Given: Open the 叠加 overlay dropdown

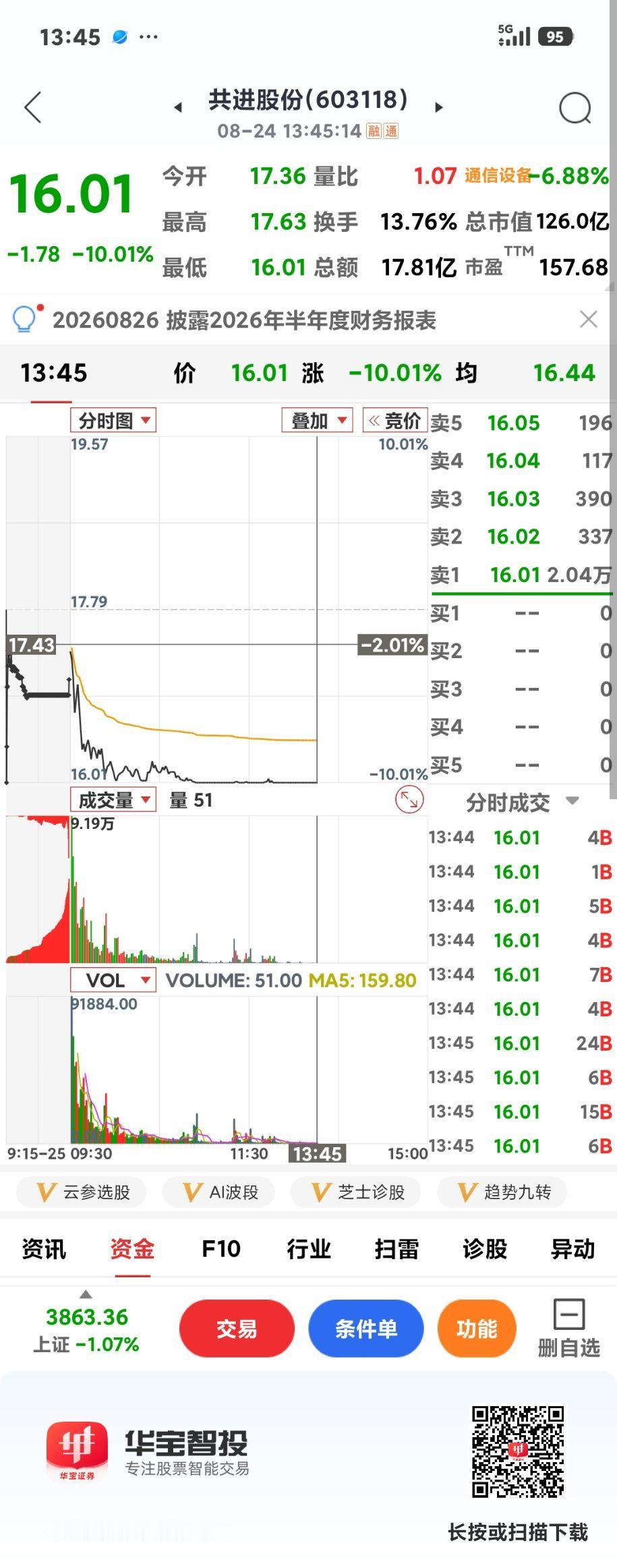Looking at the screenshot, I should tap(317, 421).
